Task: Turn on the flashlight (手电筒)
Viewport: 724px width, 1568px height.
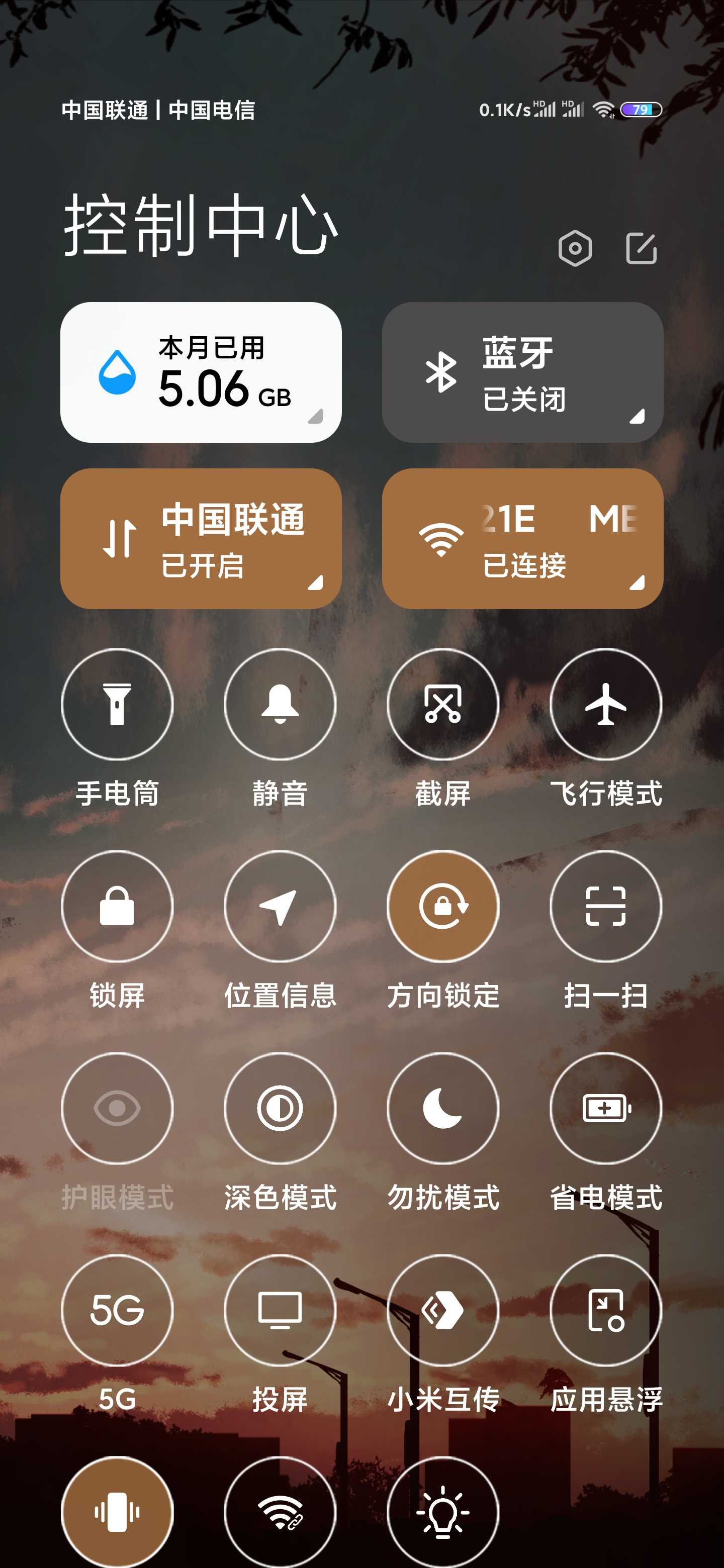Action: pos(117,704)
